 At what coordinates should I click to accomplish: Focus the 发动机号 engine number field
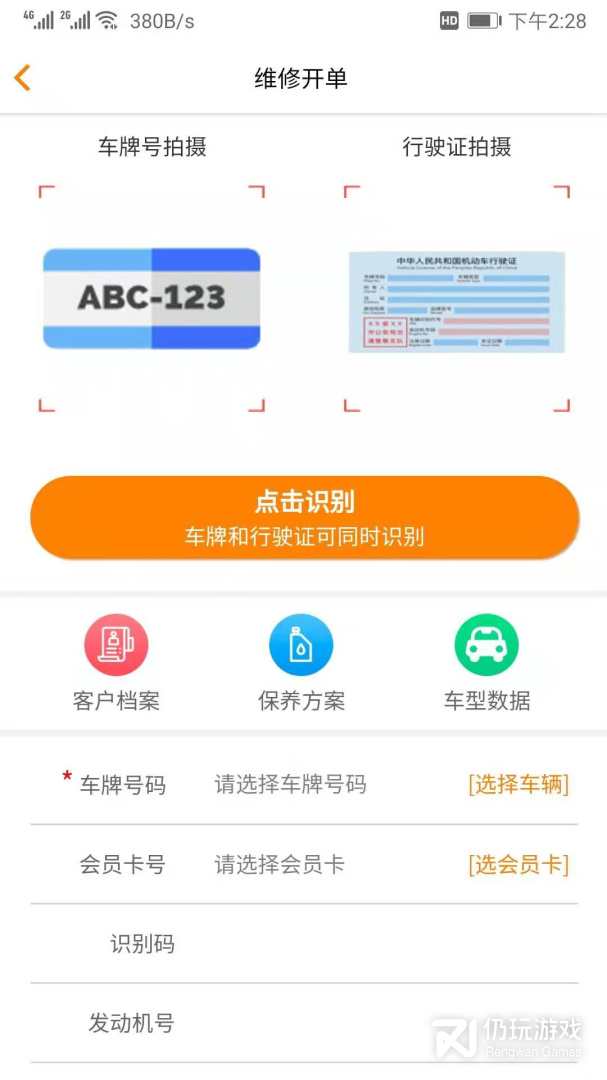pos(380,1023)
